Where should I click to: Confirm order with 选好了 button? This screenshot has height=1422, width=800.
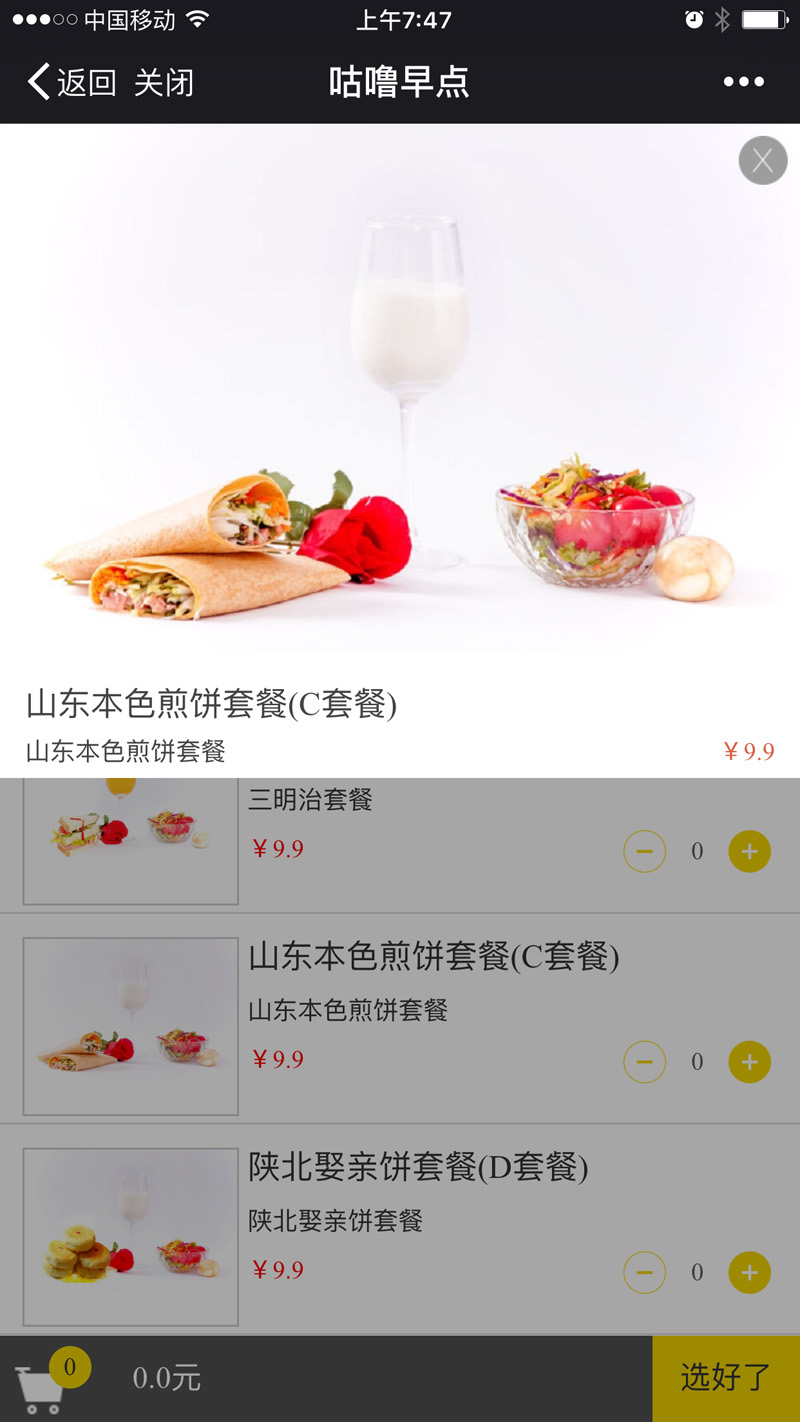click(726, 1378)
